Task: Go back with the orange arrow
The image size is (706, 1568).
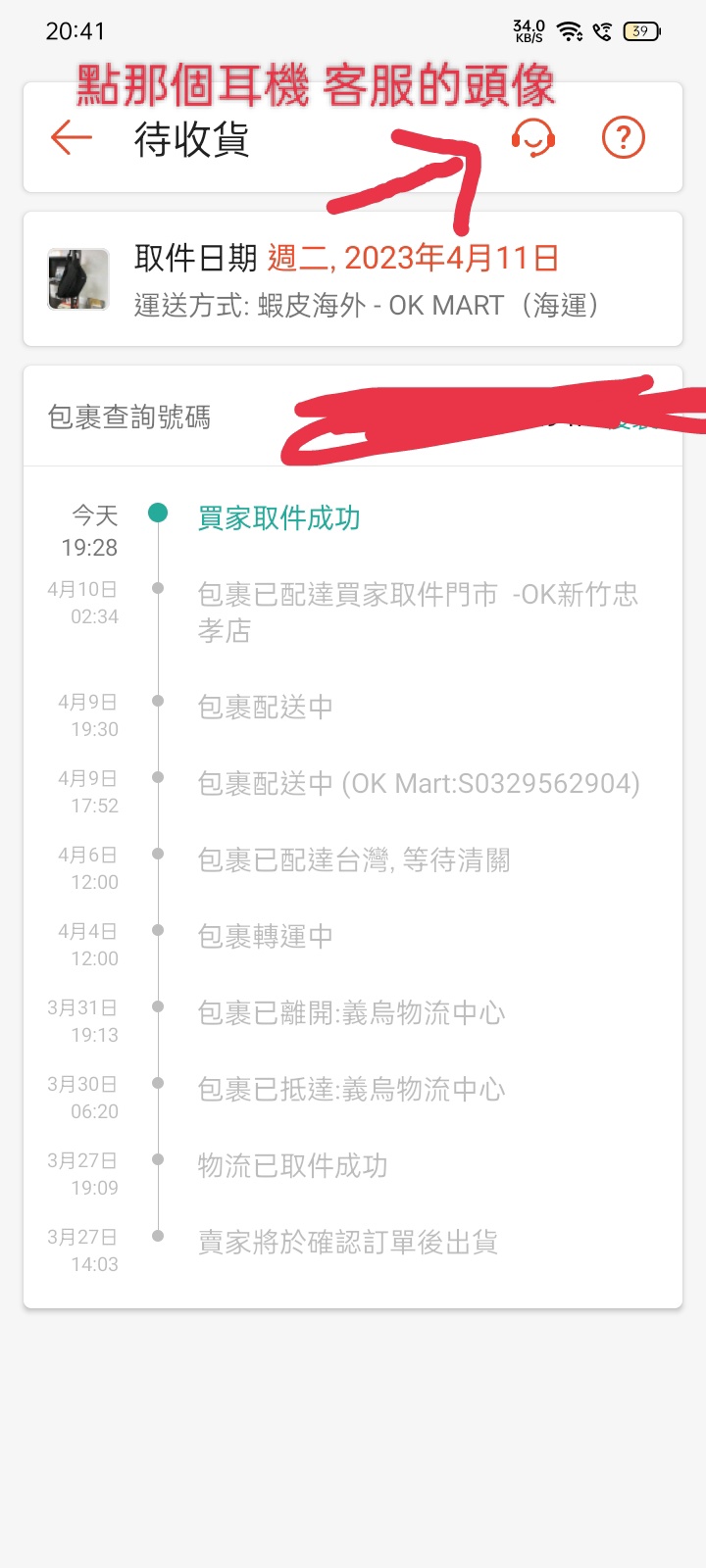Action: tap(72, 138)
